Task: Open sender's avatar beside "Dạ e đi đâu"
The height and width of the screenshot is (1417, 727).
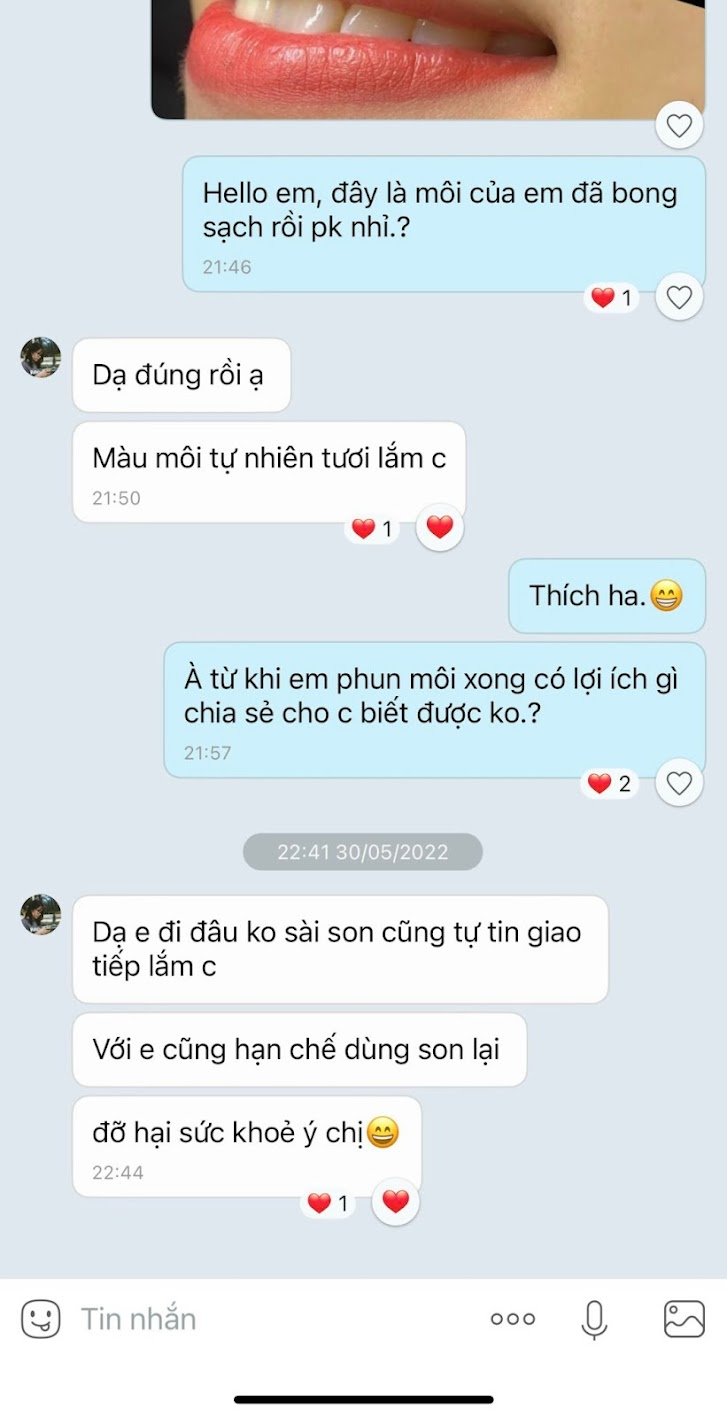Action: tap(41, 915)
